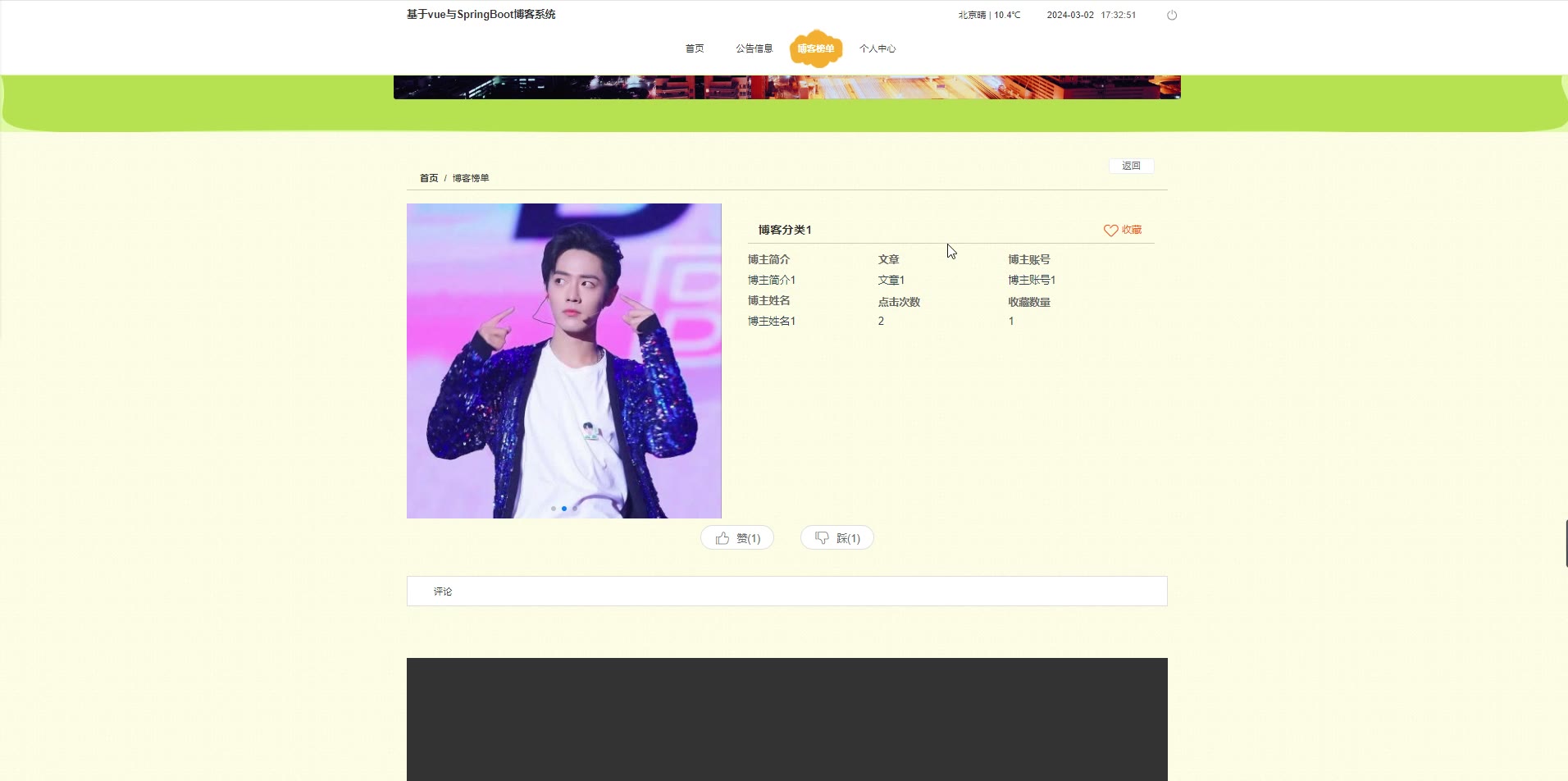Tap the power logout icon
Image resolution: width=1568 pixels, height=781 pixels.
point(1172,15)
